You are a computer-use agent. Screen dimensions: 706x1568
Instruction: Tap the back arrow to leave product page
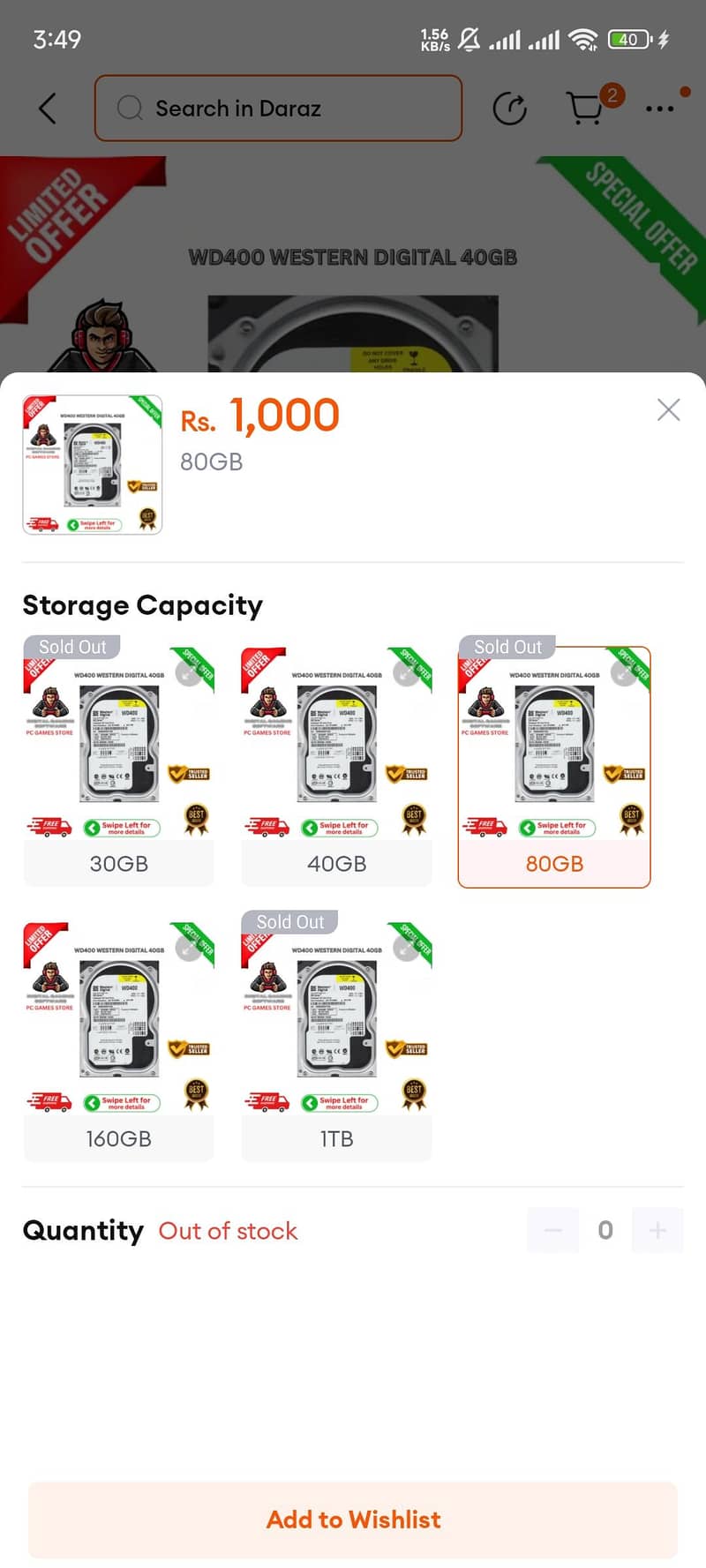(46, 108)
